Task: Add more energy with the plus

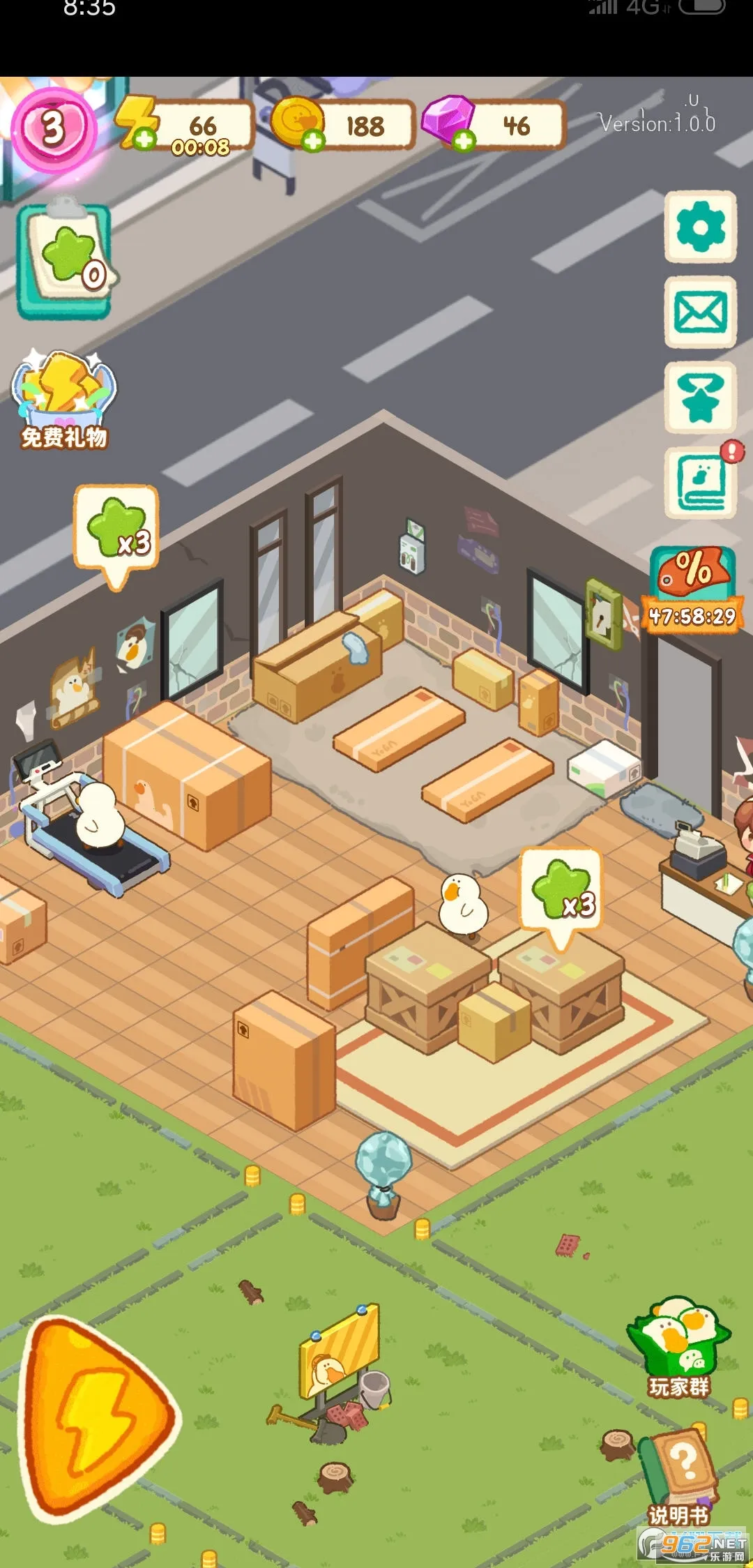Action: (144, 139)
